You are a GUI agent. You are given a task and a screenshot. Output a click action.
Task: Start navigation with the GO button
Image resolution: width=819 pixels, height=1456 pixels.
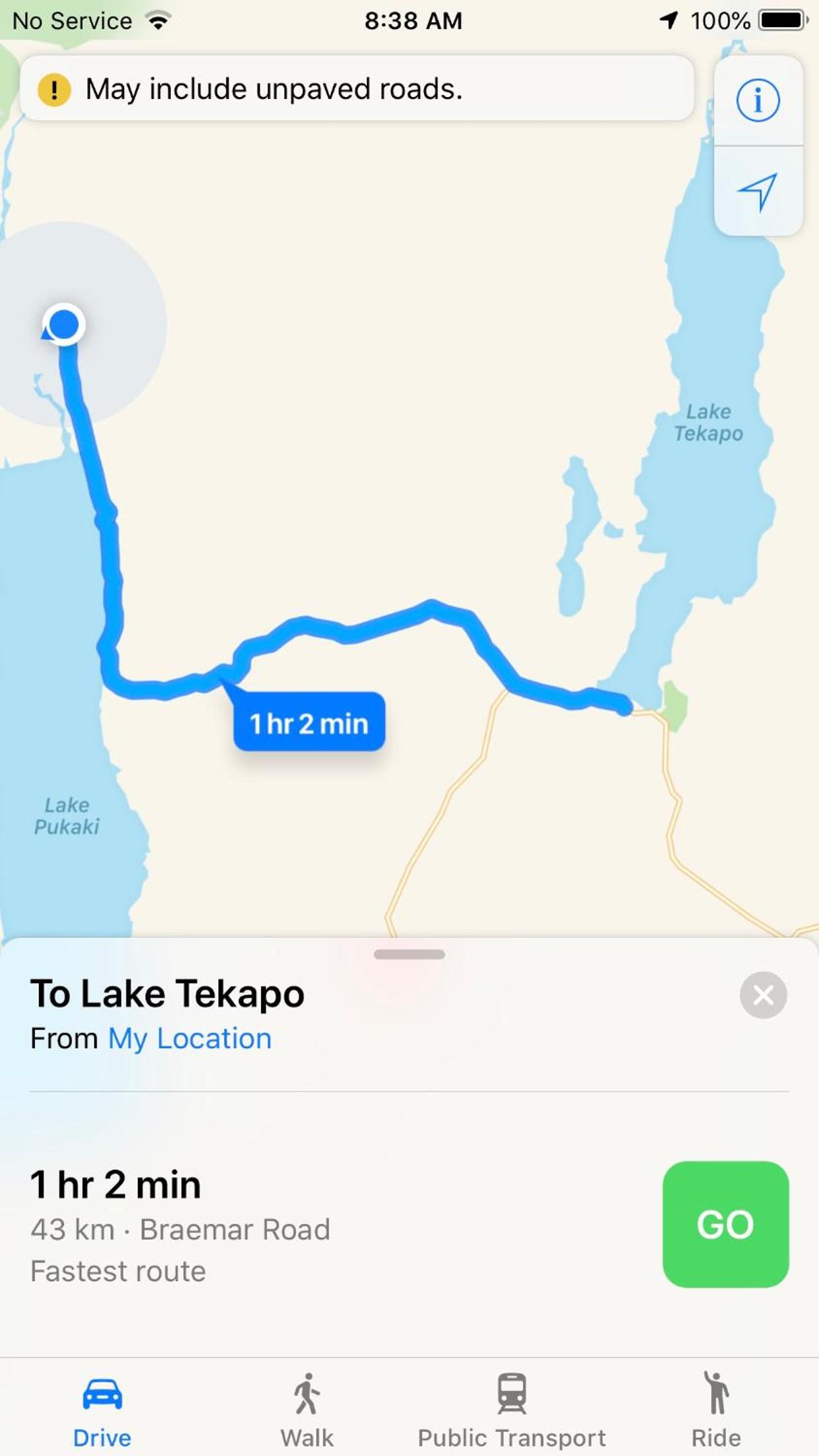coord(725,1224)
